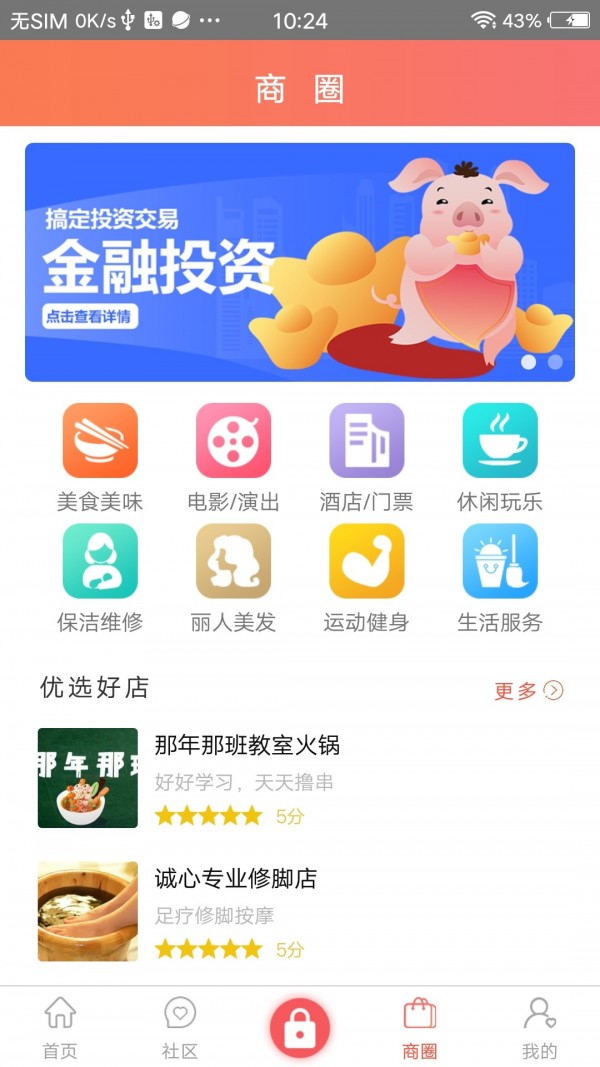Switch to the 社区 tab
This screenshot has height=1067, width=600.
180,1028
